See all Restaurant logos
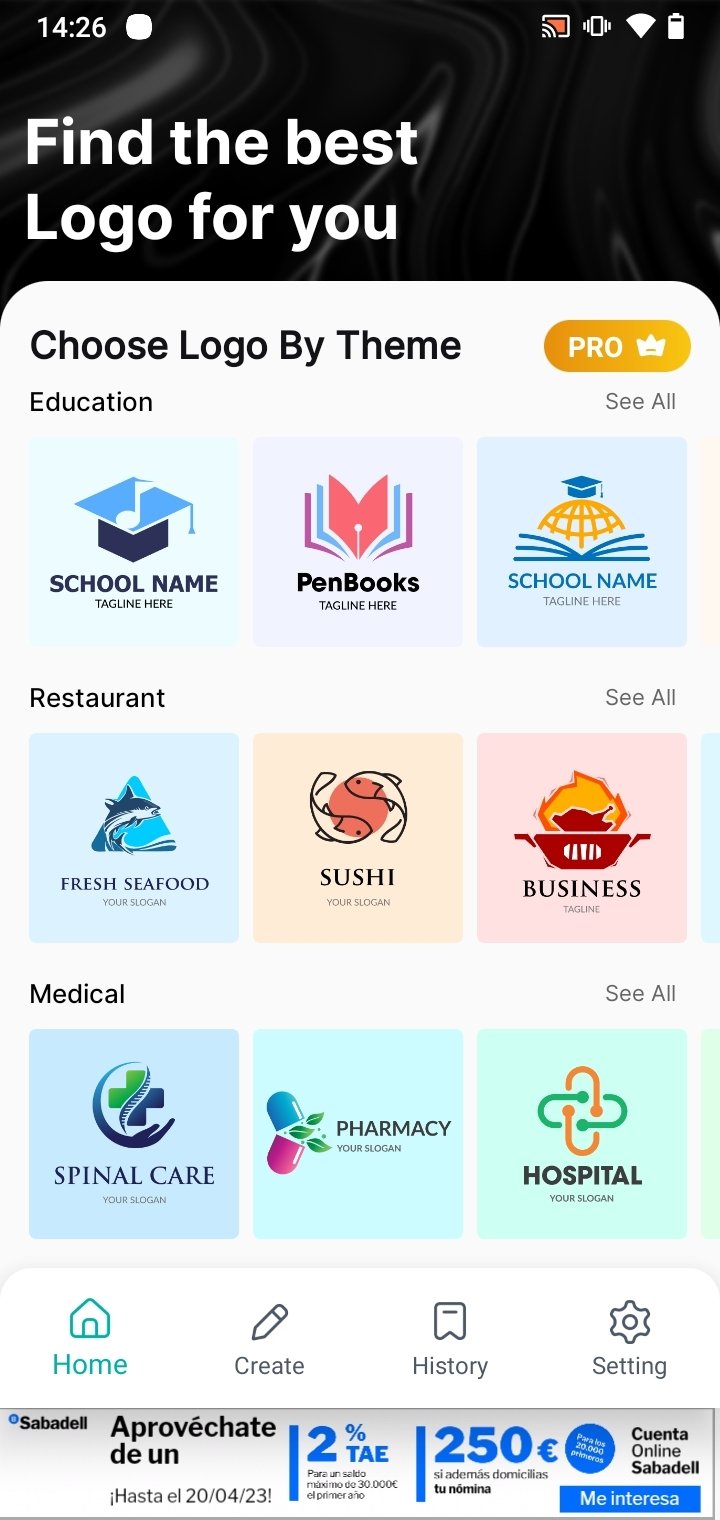720x1520 pixels. [640, 697]
